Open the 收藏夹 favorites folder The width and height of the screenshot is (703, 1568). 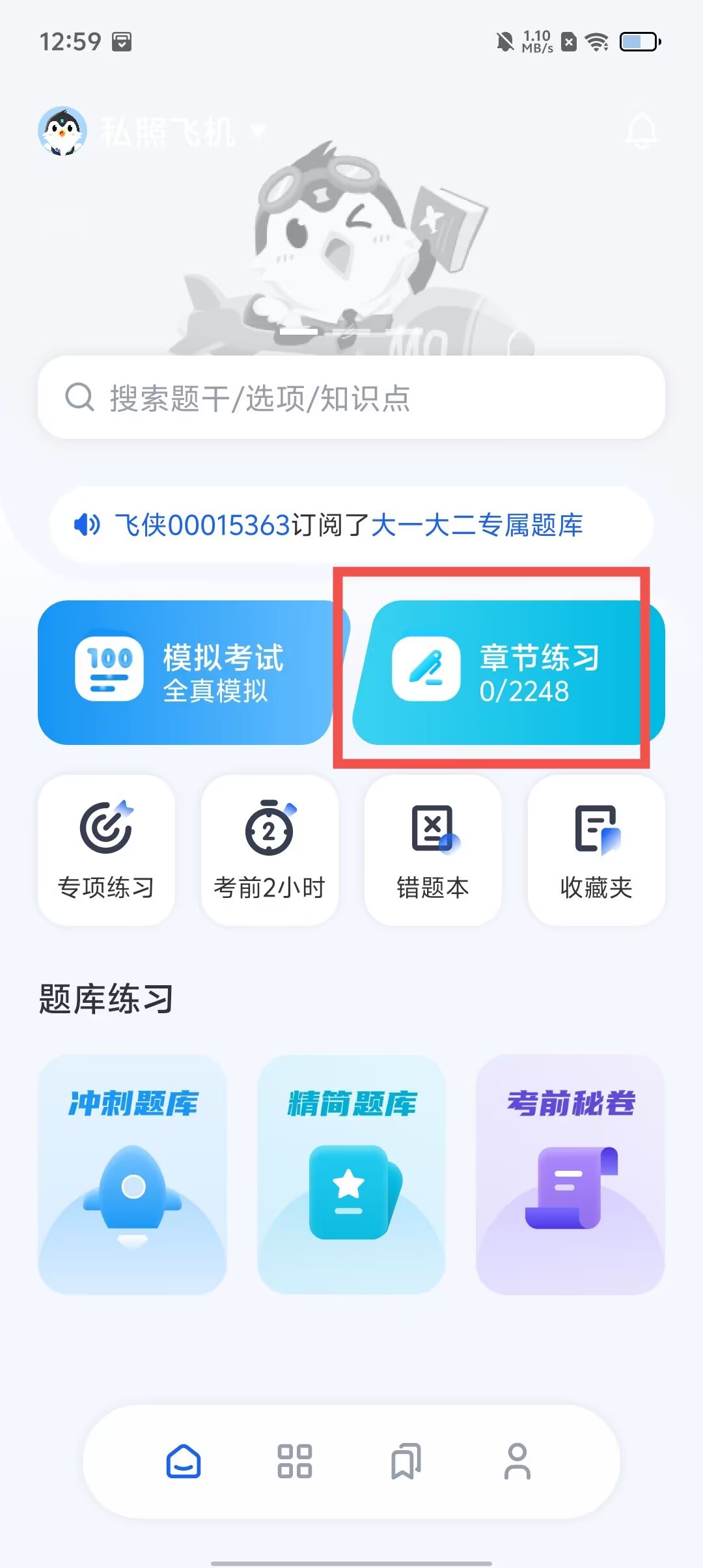click(596, 850)
